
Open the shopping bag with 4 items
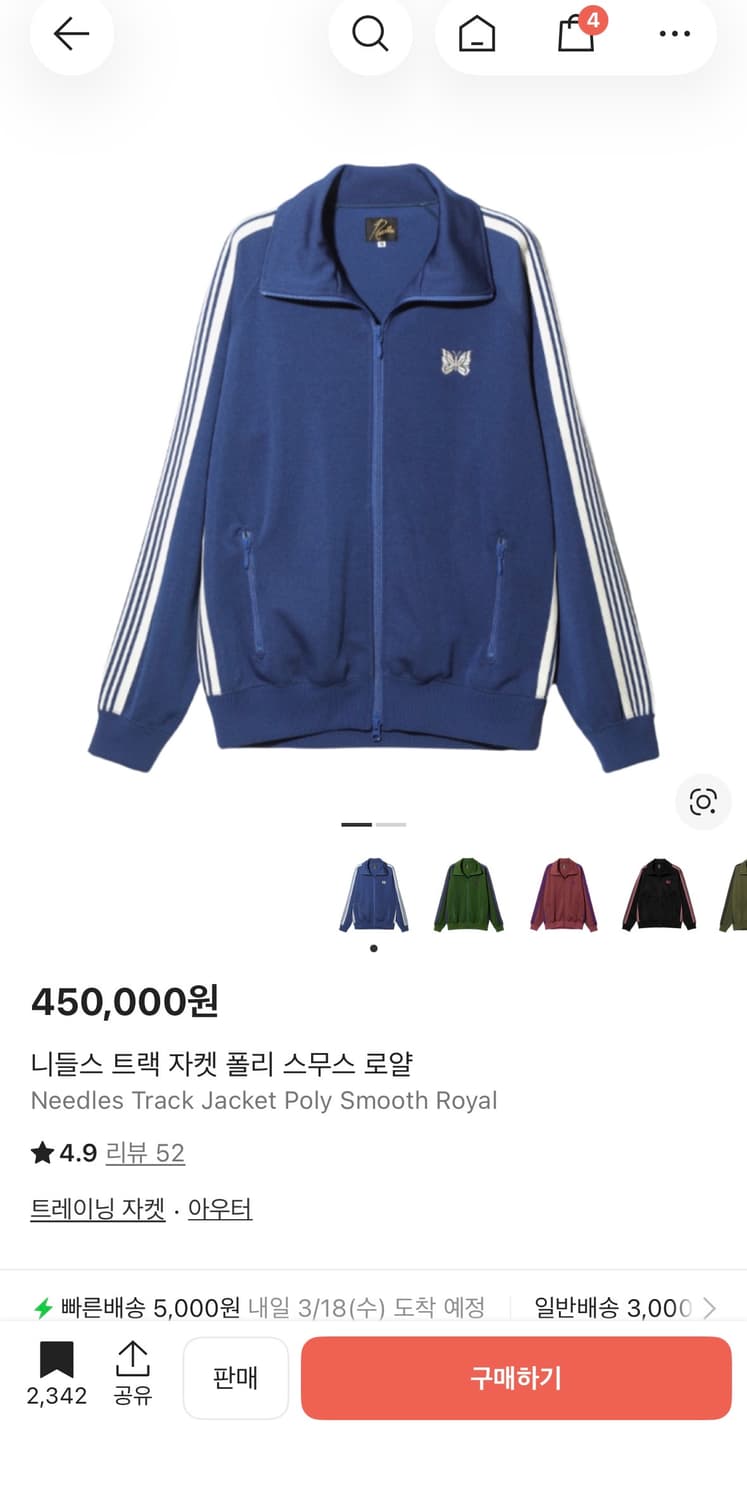[575, 34]
